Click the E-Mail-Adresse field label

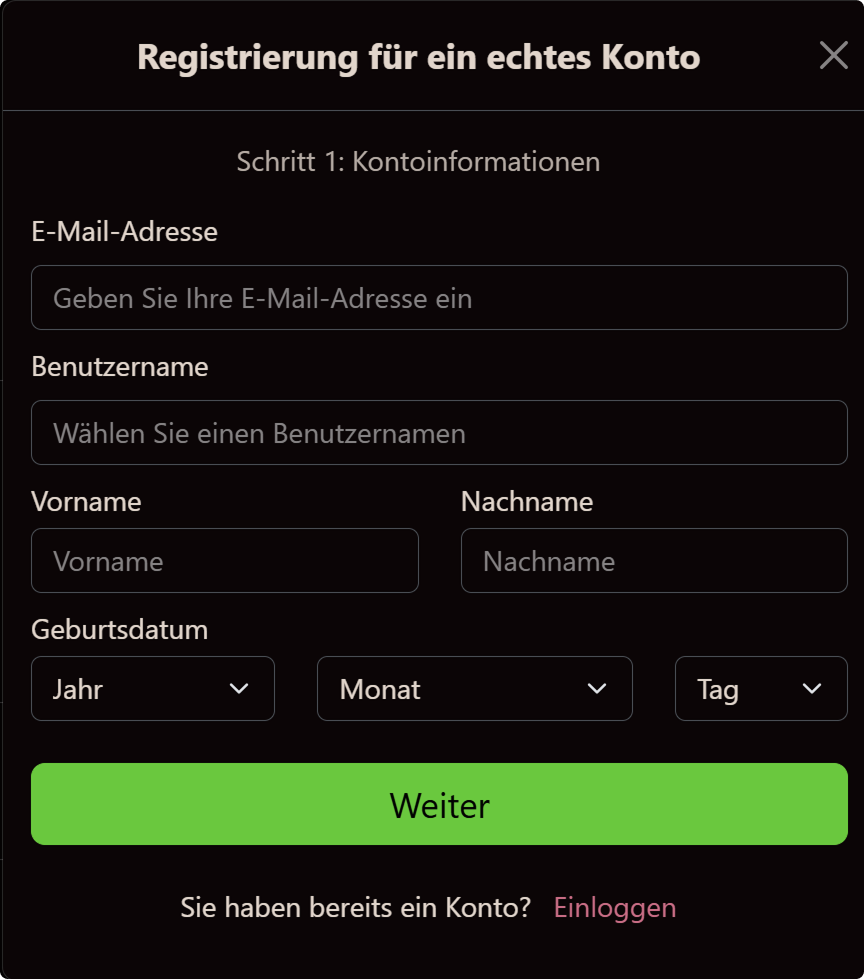tap(125, 231)
